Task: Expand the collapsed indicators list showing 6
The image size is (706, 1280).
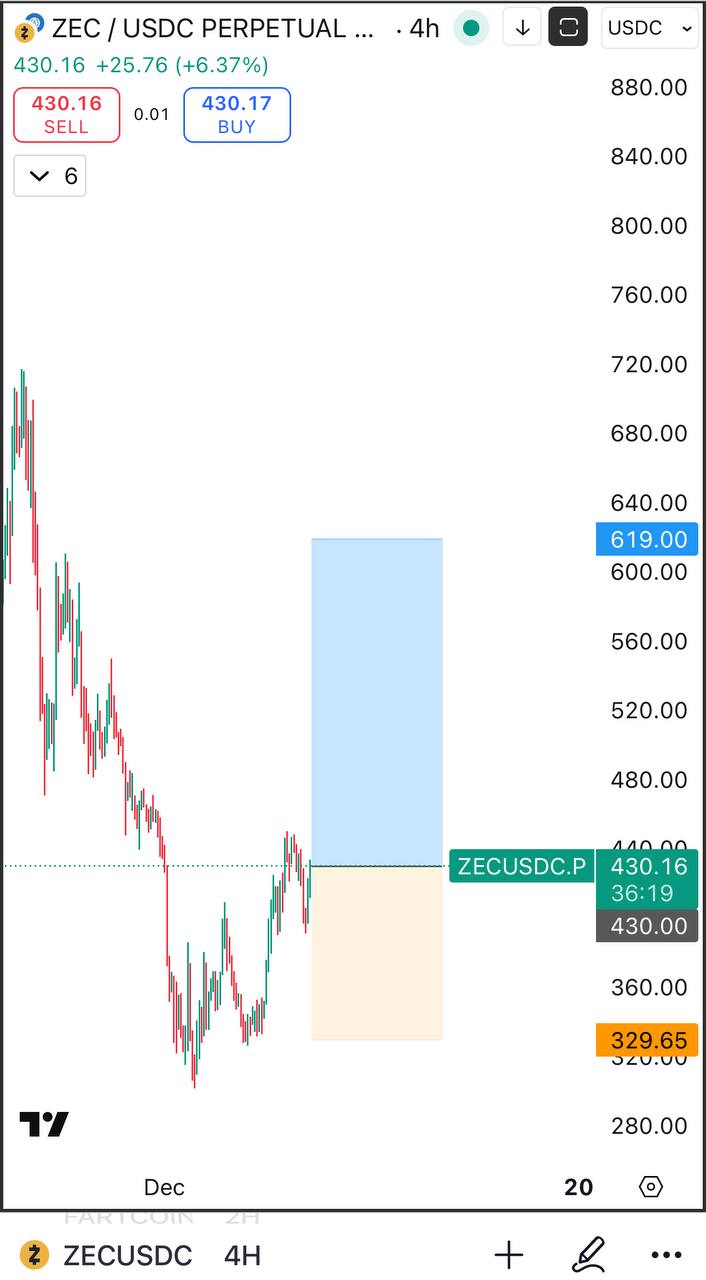Action: click(50, 176)
